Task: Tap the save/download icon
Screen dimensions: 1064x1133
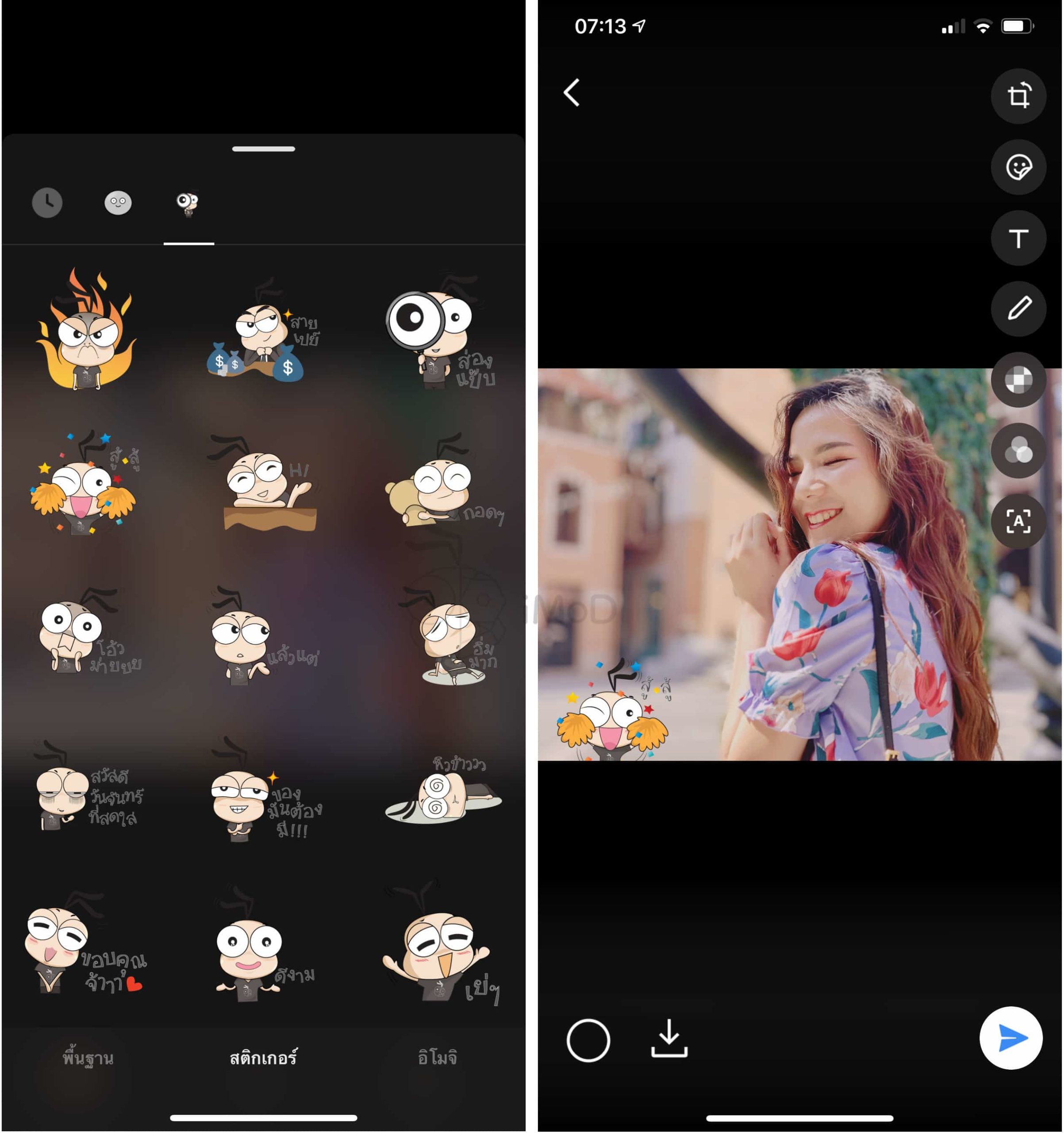Action: point(670,1039)
